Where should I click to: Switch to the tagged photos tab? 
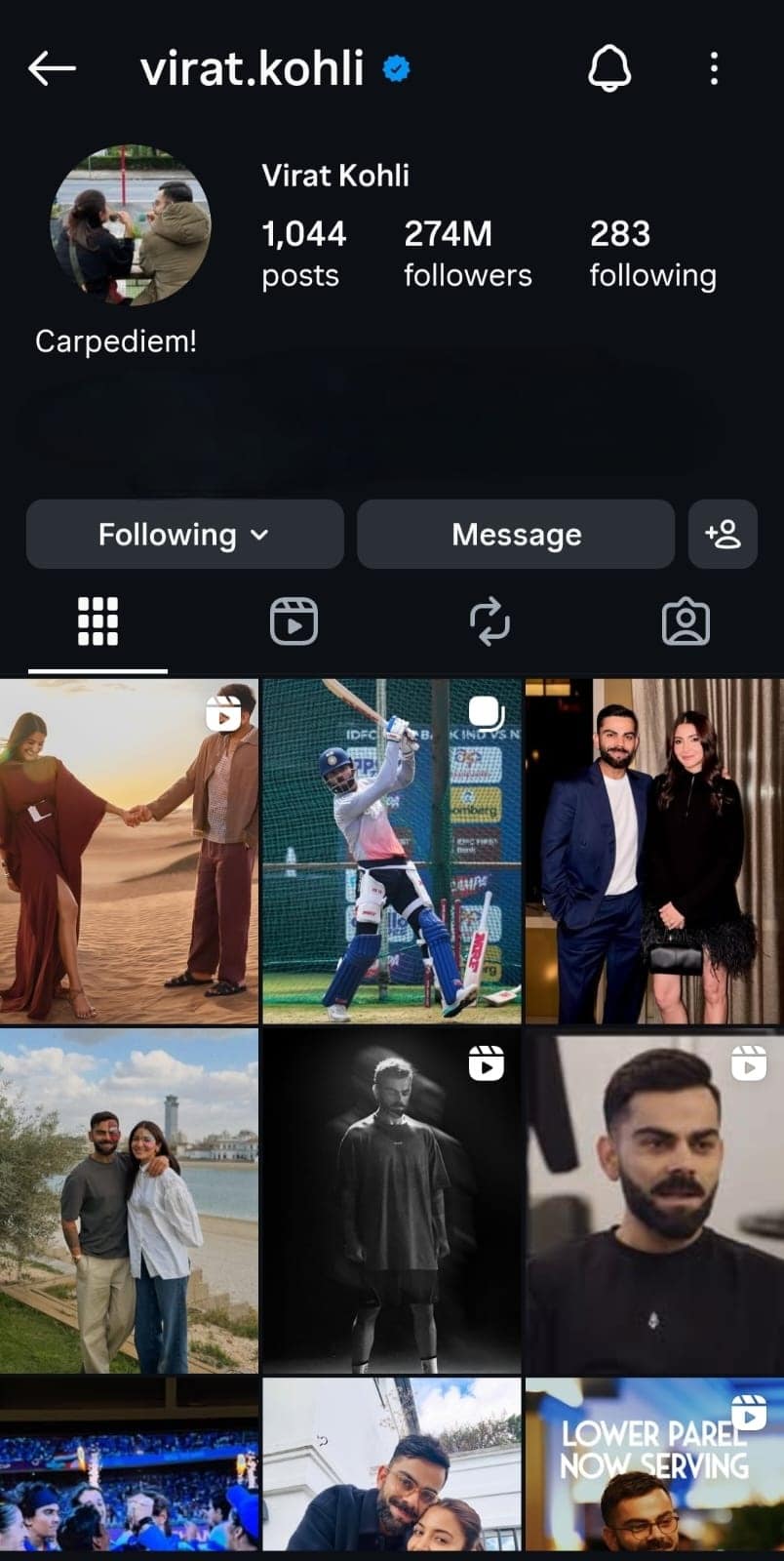point(686,621)
